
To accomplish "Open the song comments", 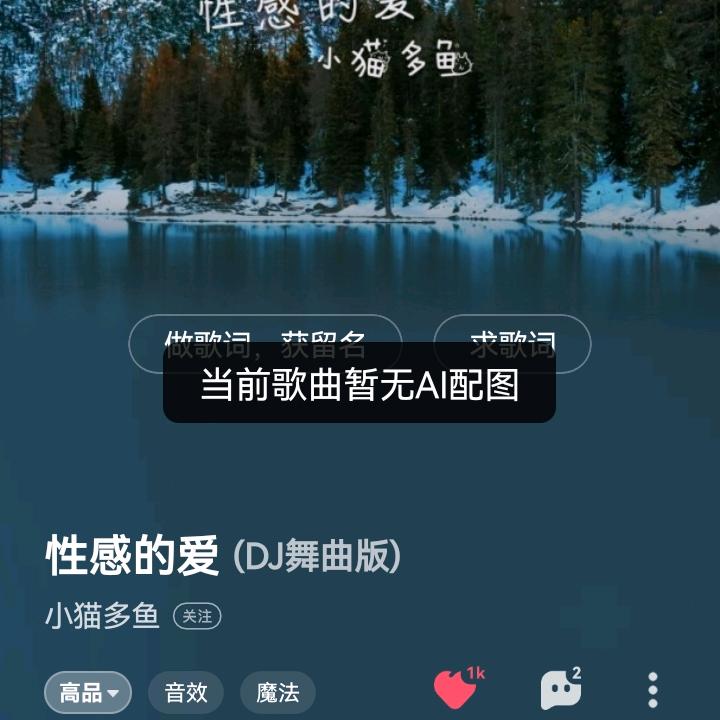I will [x=560, y=690].
